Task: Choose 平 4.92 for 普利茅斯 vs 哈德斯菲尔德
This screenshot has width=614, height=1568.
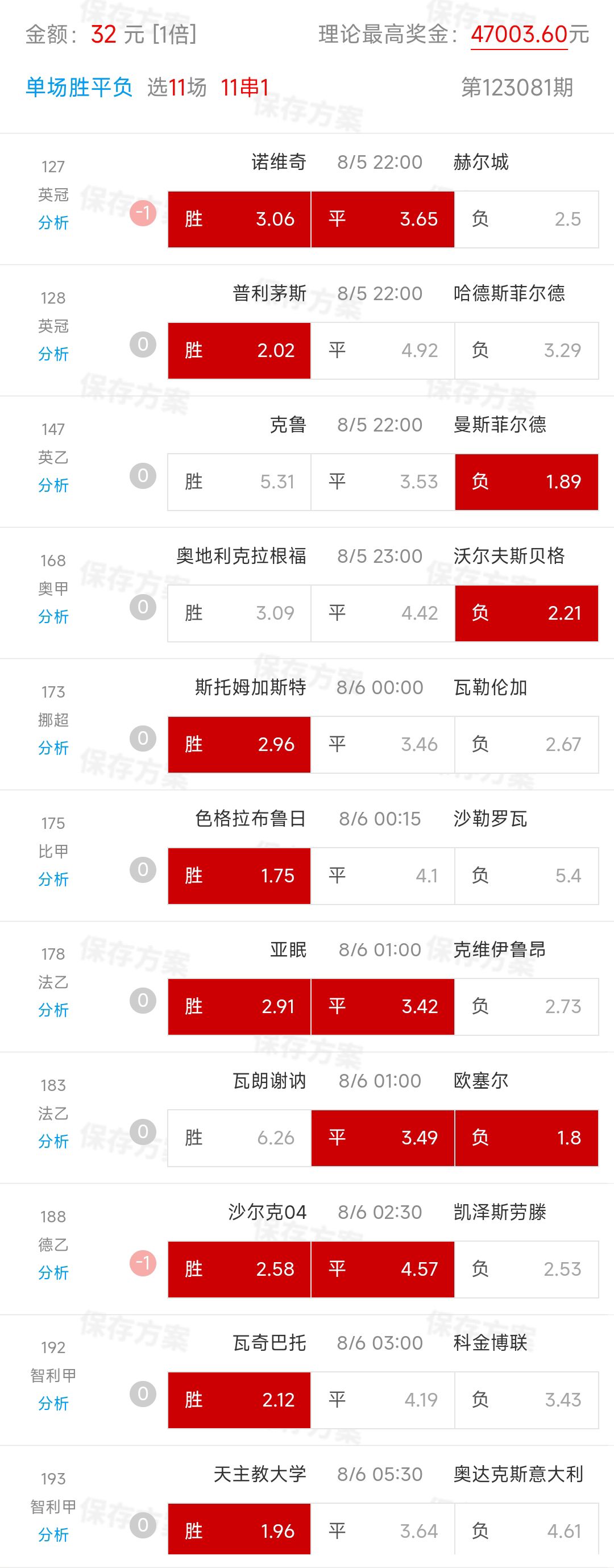Action: [x=383, y=351]
